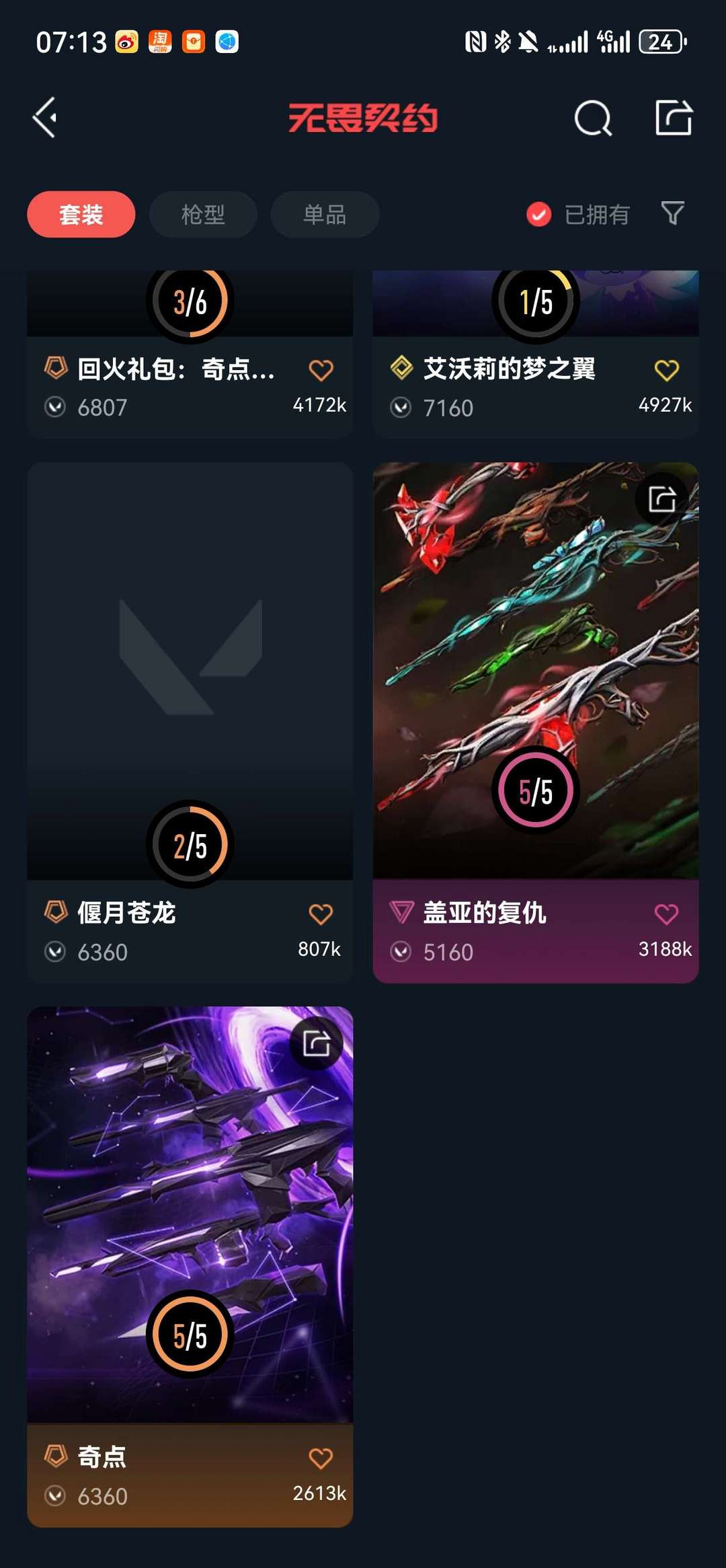This screenshot has height=1568, width=726.
Task: Open the filter funnel icon
Action: coord(672,214)
